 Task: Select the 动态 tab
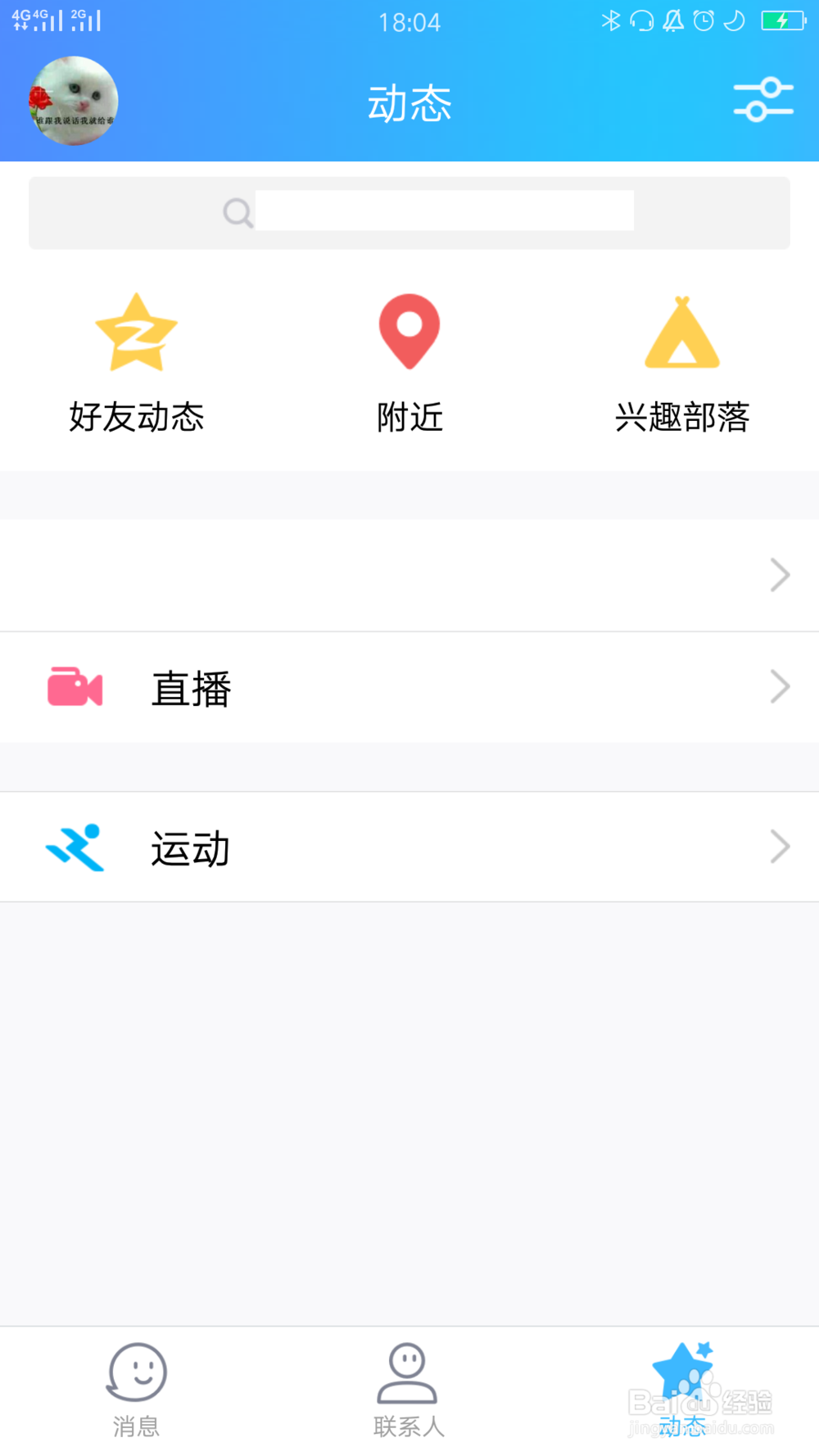(x=682, y=1390)
